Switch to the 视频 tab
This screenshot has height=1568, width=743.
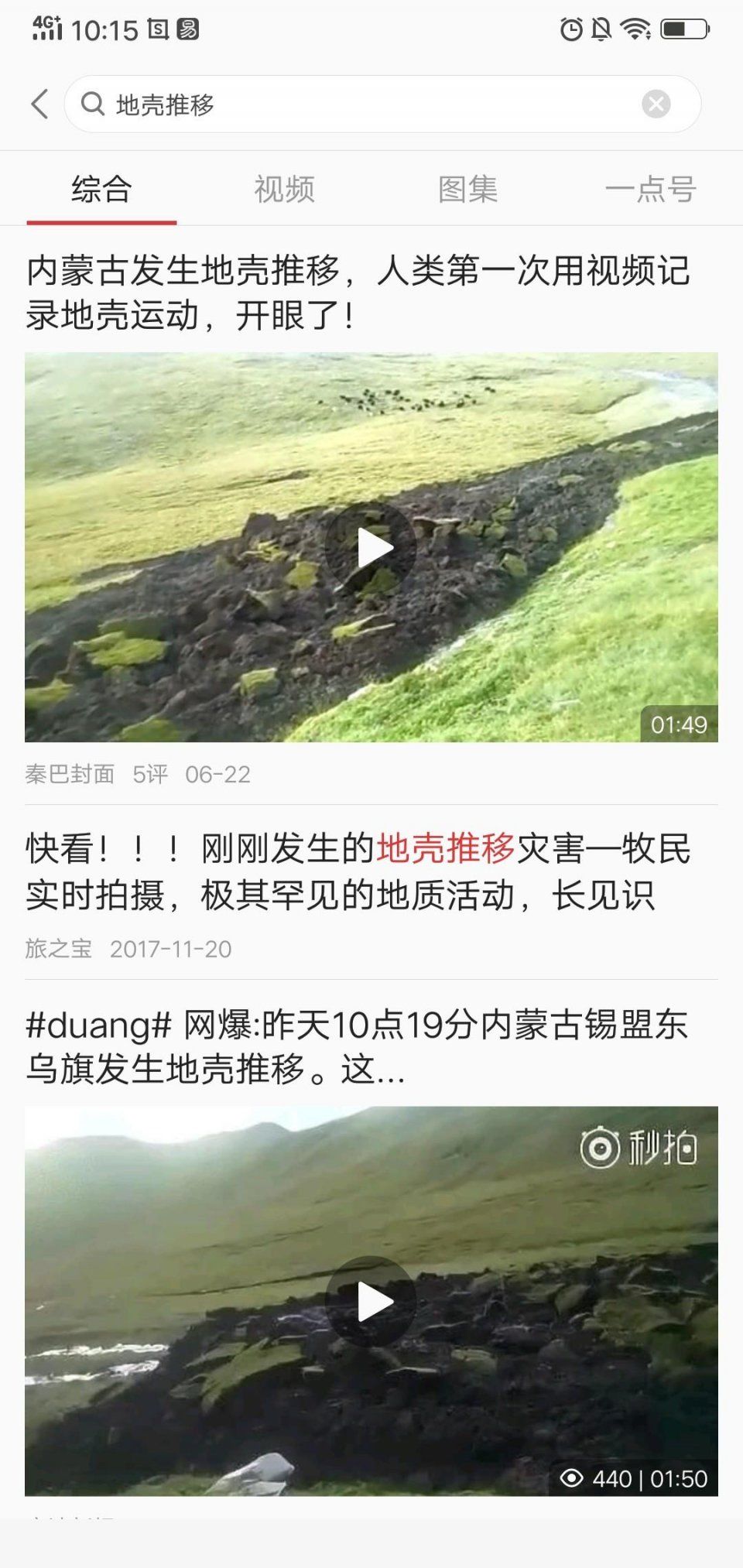coord(283,188)
